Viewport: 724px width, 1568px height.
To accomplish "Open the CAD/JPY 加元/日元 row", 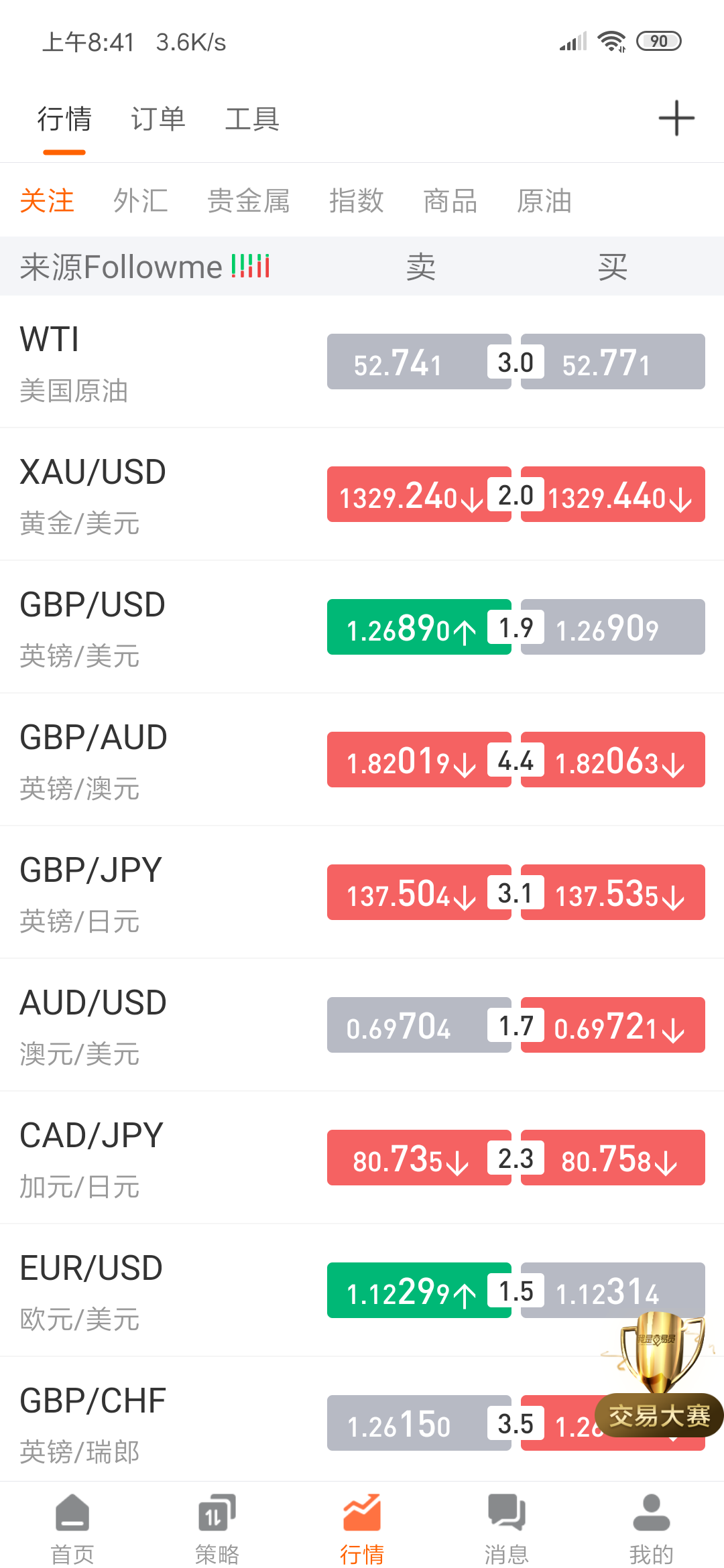I will coord(362,1158).
